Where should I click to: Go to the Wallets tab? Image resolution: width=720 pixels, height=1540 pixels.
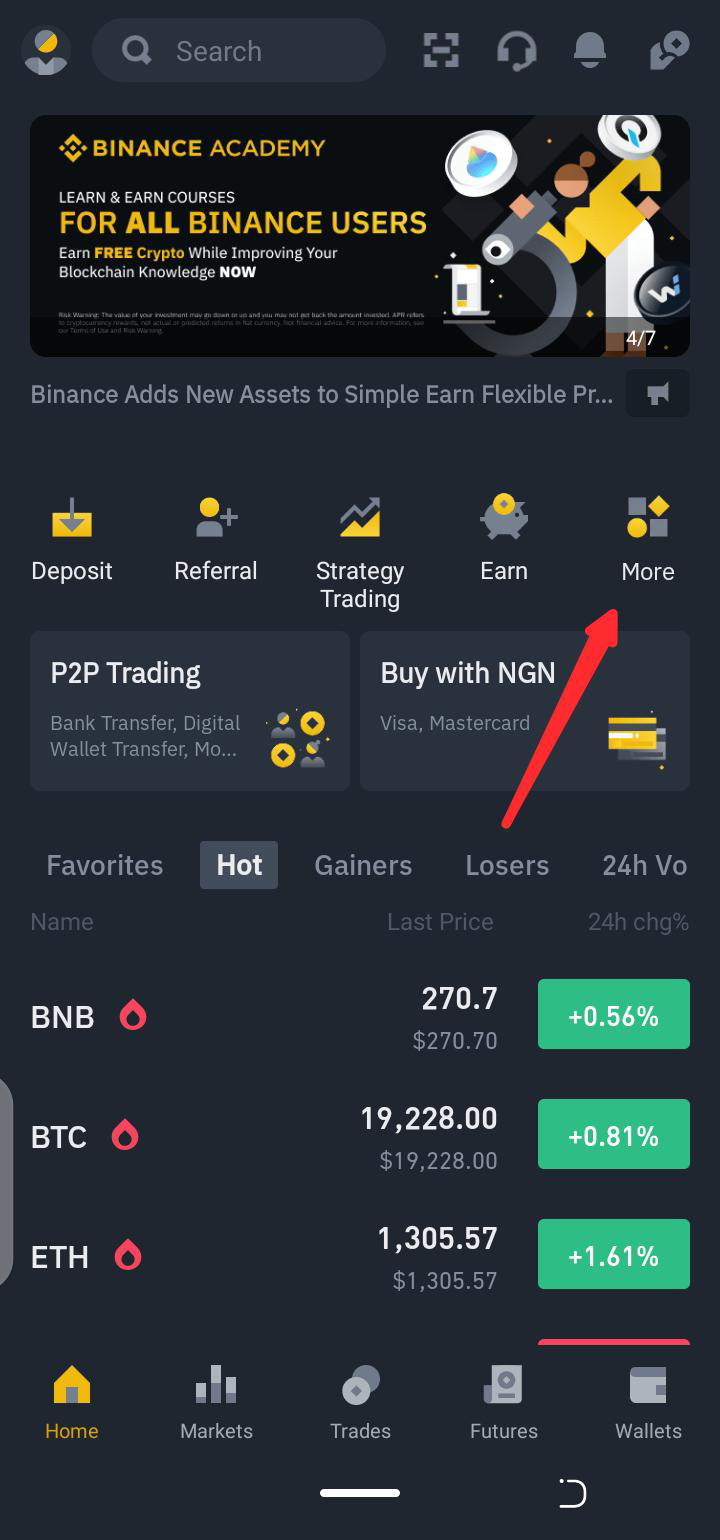point(648,1403)
